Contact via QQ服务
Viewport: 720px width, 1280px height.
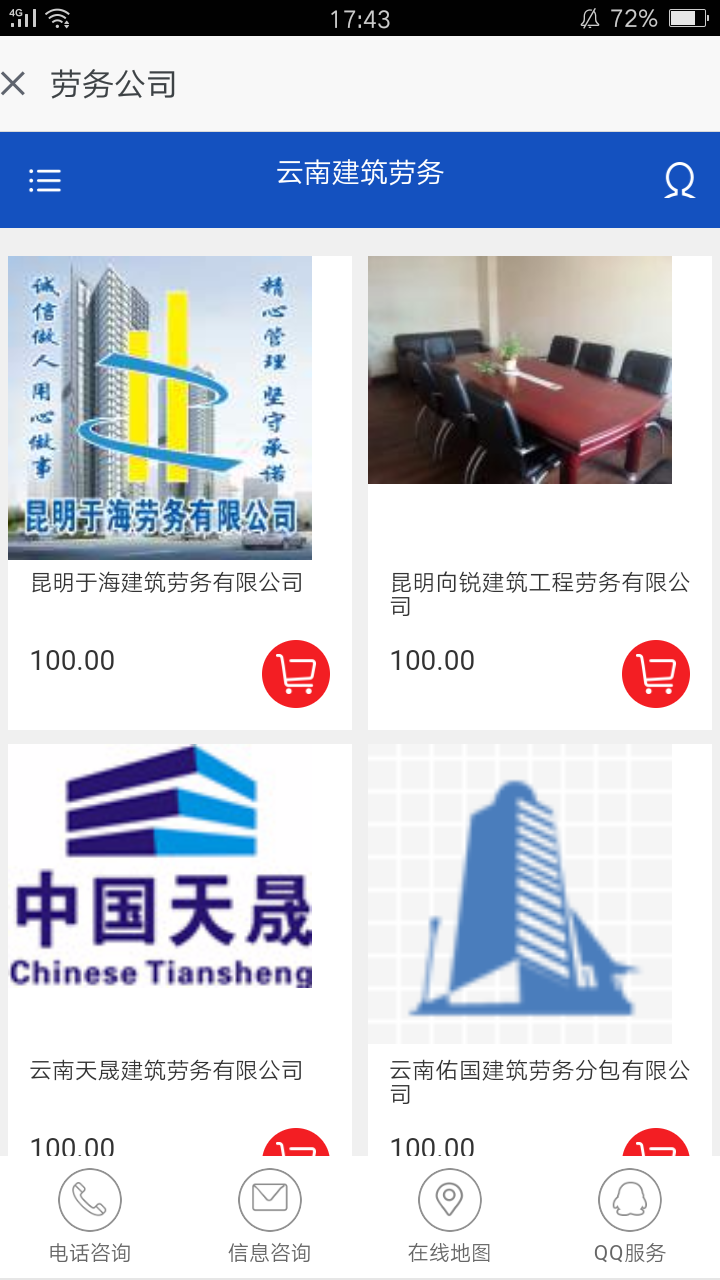(630, 1216)
